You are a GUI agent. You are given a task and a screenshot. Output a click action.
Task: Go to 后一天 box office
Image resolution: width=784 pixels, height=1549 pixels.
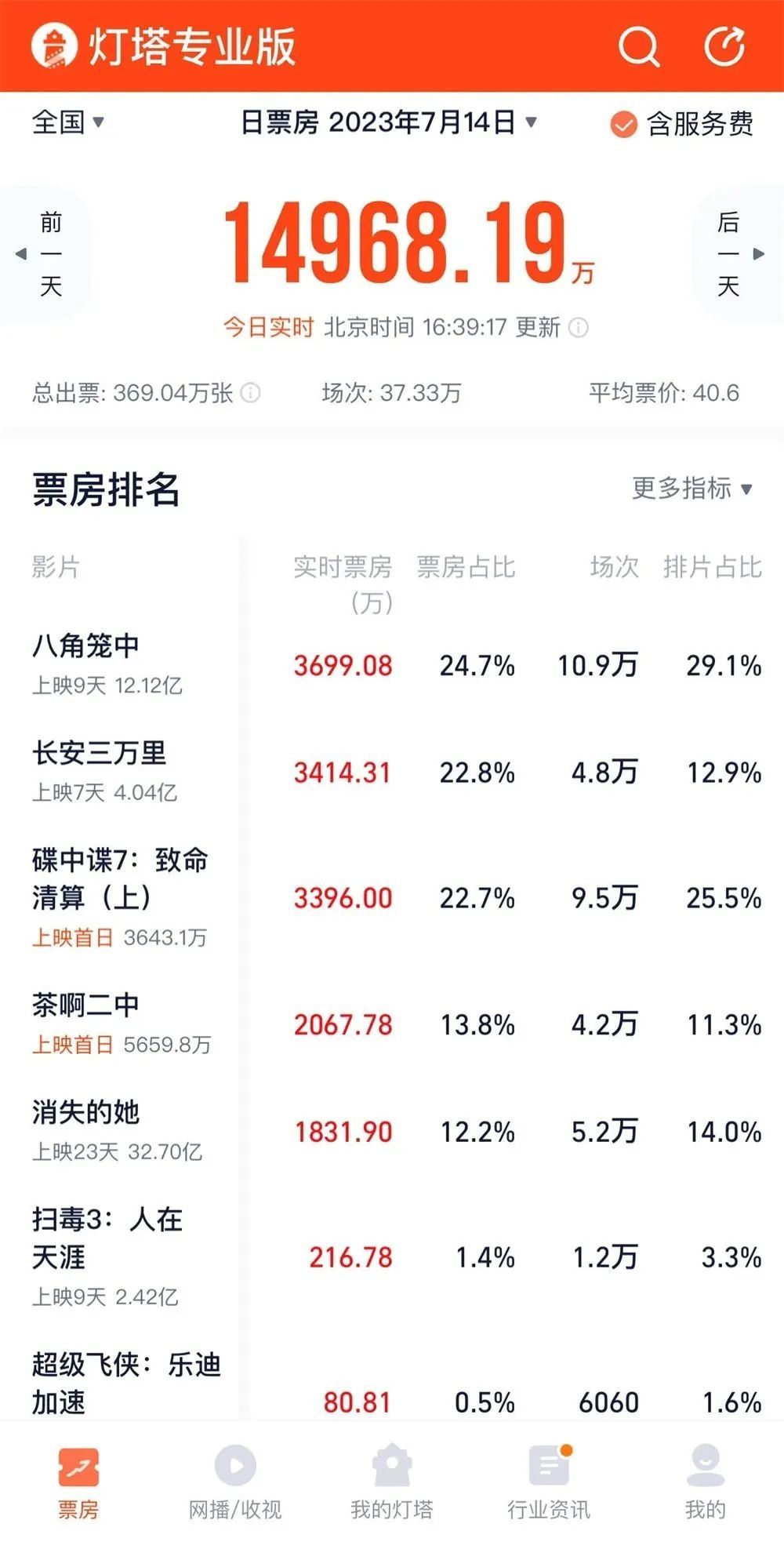(734, 253)
